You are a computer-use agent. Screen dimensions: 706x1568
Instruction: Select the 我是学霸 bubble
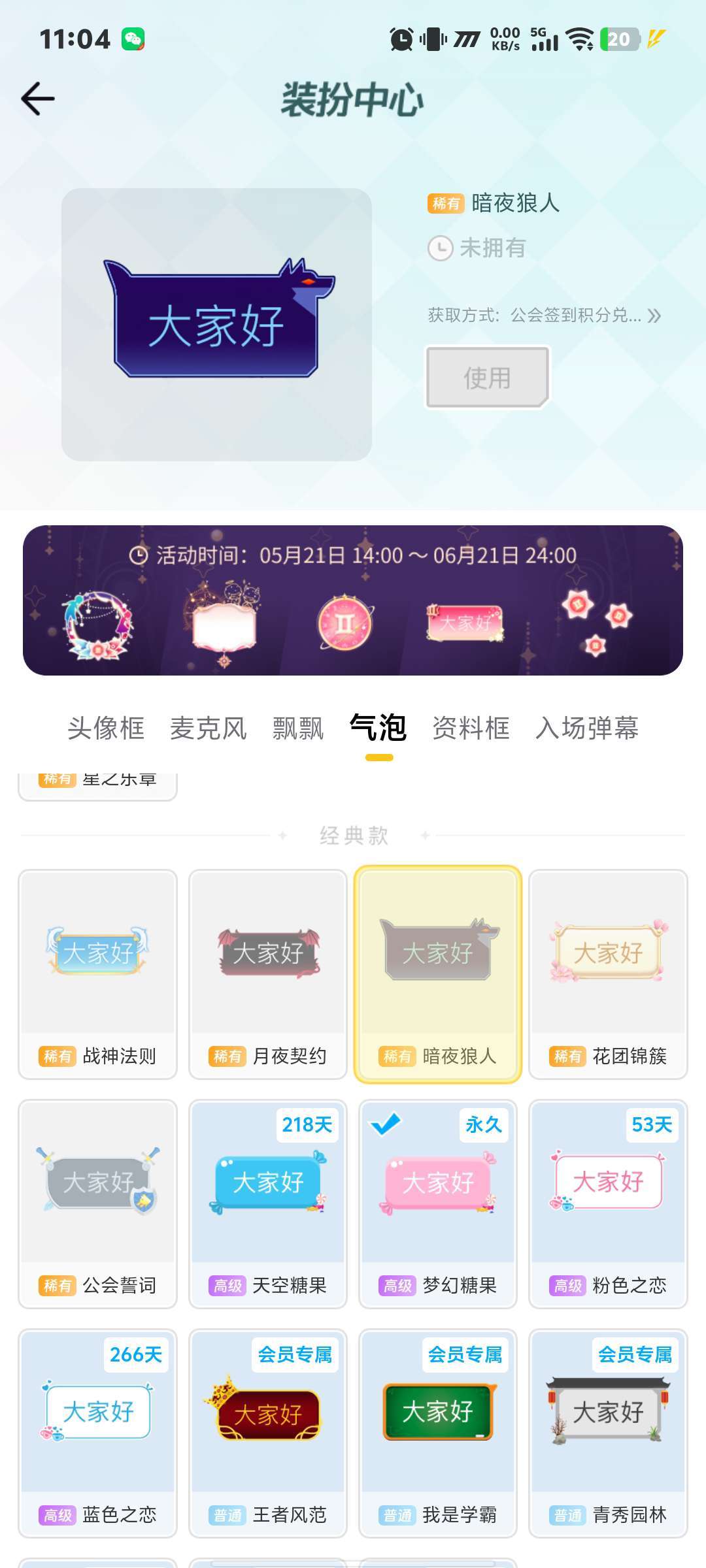[x=438, y=1433]
